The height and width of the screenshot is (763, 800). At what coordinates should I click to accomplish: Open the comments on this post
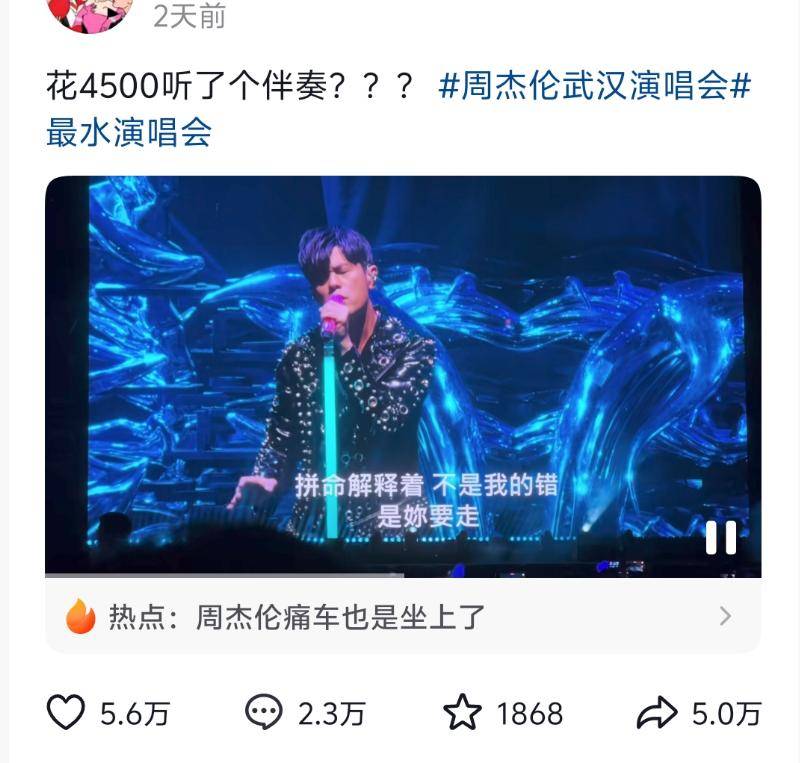pos(264,713)
